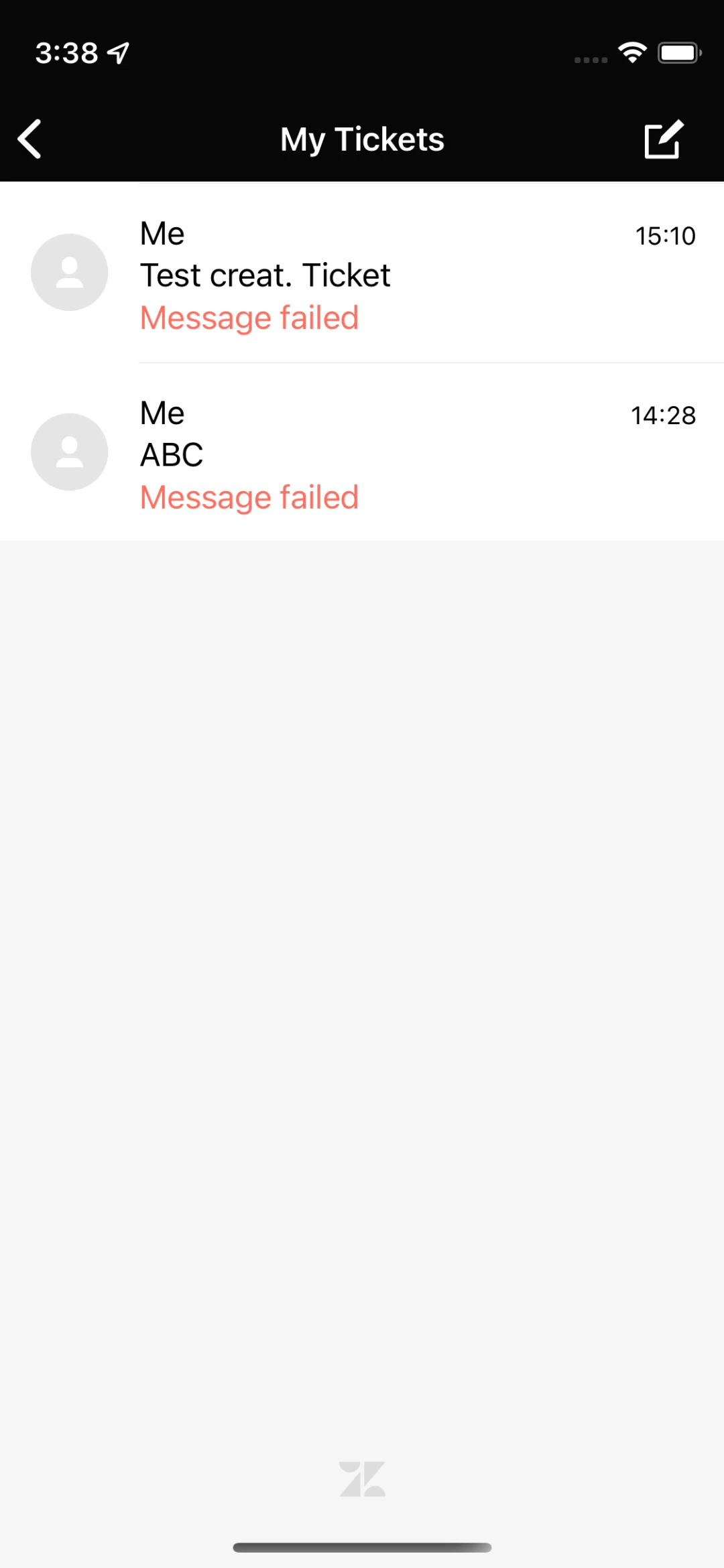Compose a new ticket

(x=663, y=139)
